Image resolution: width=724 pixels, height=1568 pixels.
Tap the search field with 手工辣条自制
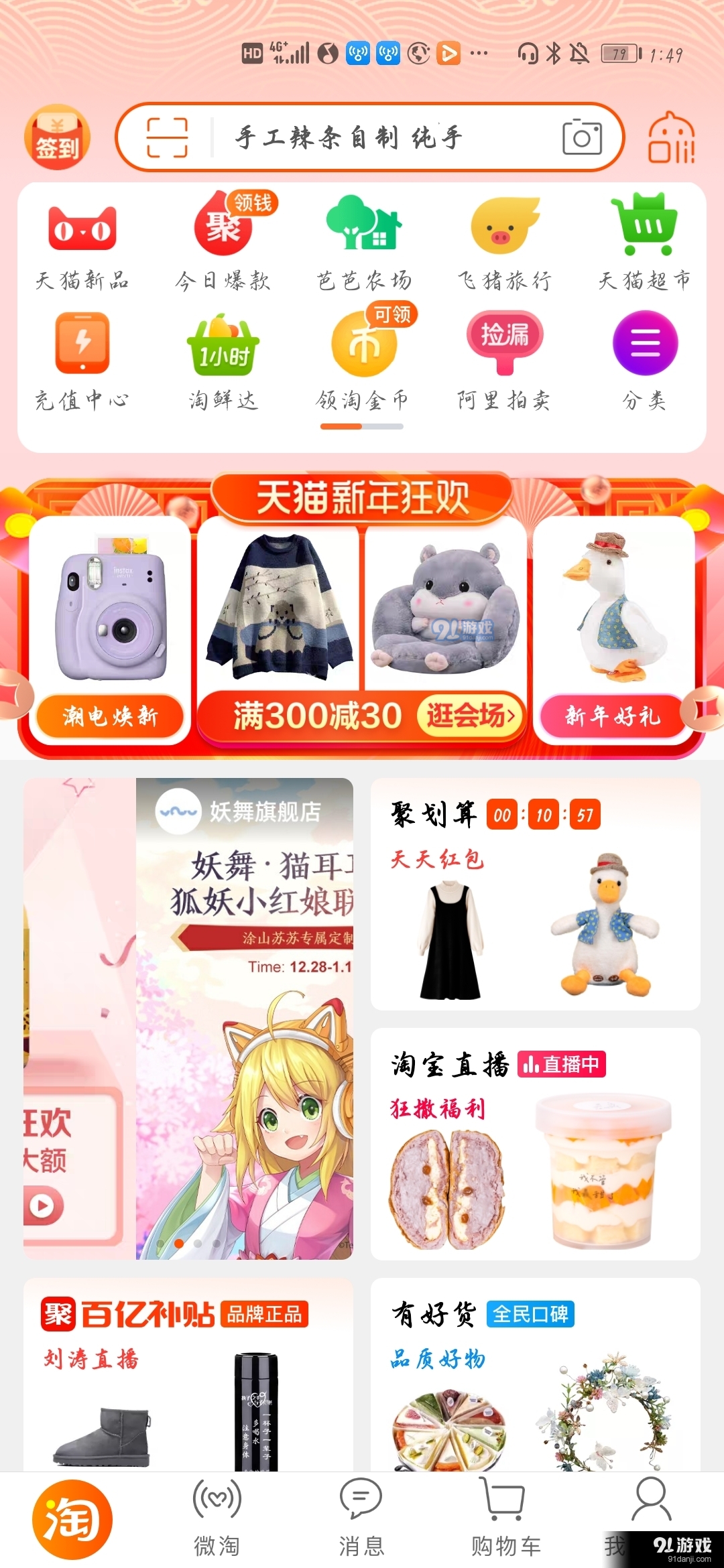click(375, 137)
